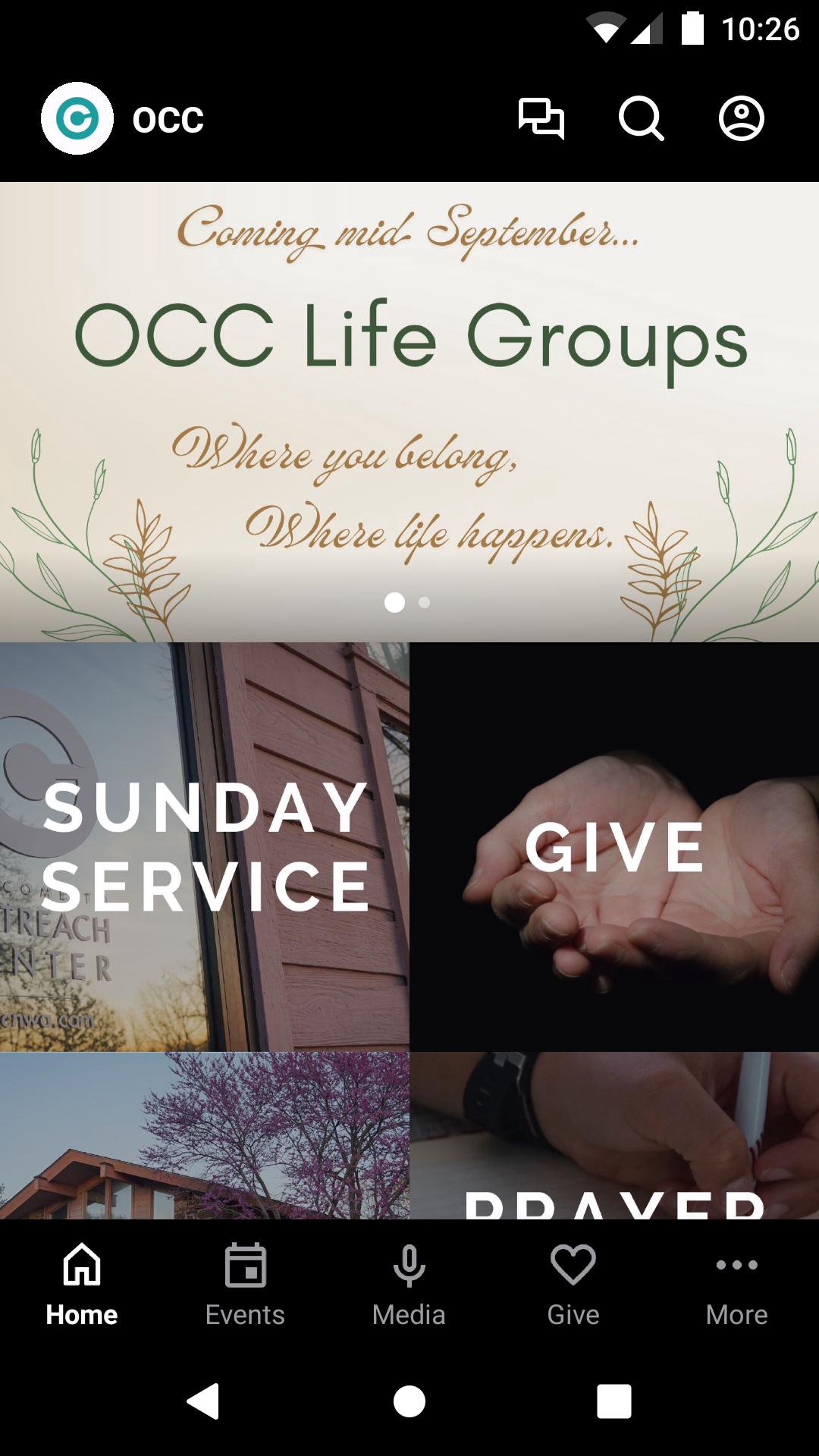
Task: Open the messages chat icon
Action: pos(541,119)
